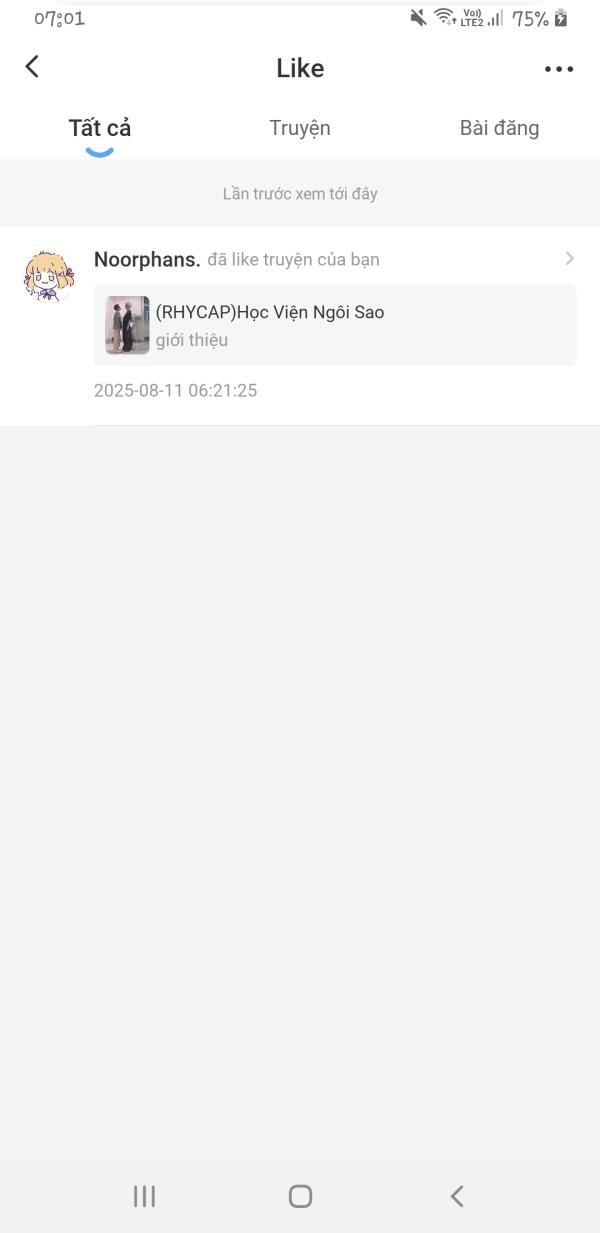
Task: Open Noorphans.'s profile avatar
Action: click(x=49, y=276)
